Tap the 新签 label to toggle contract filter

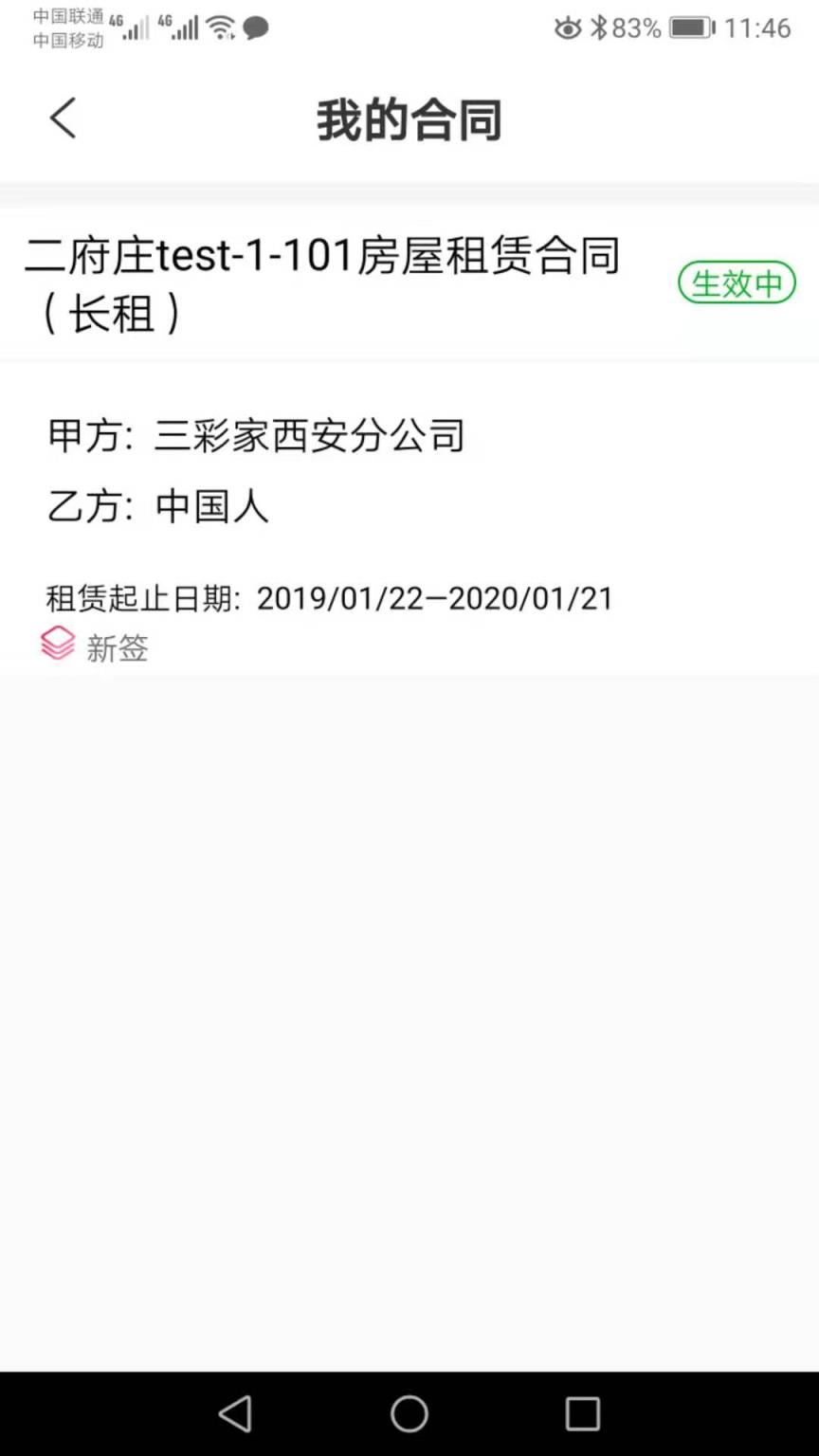pos(118,648)
